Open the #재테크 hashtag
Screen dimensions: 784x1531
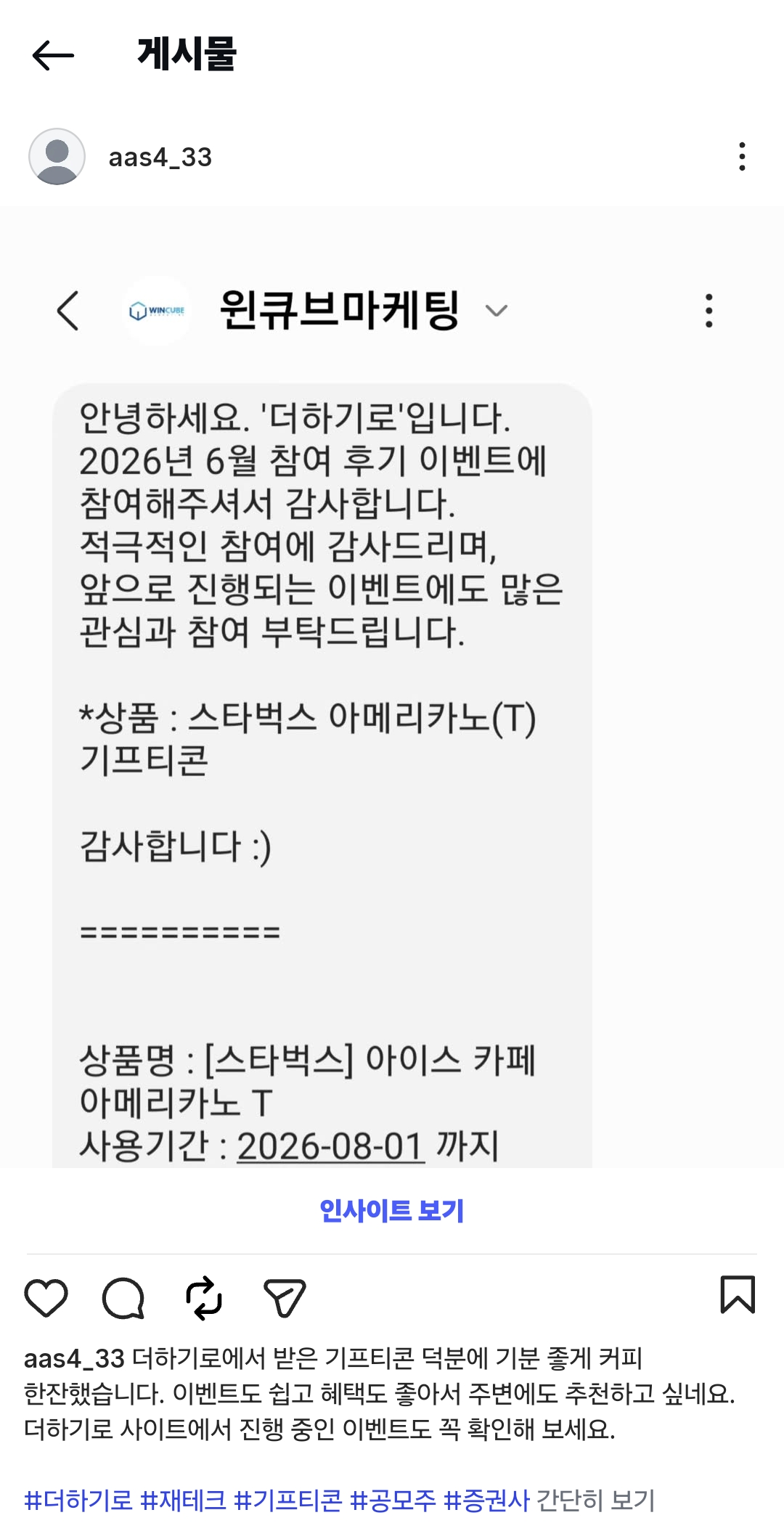click(x=183, y=1500)
